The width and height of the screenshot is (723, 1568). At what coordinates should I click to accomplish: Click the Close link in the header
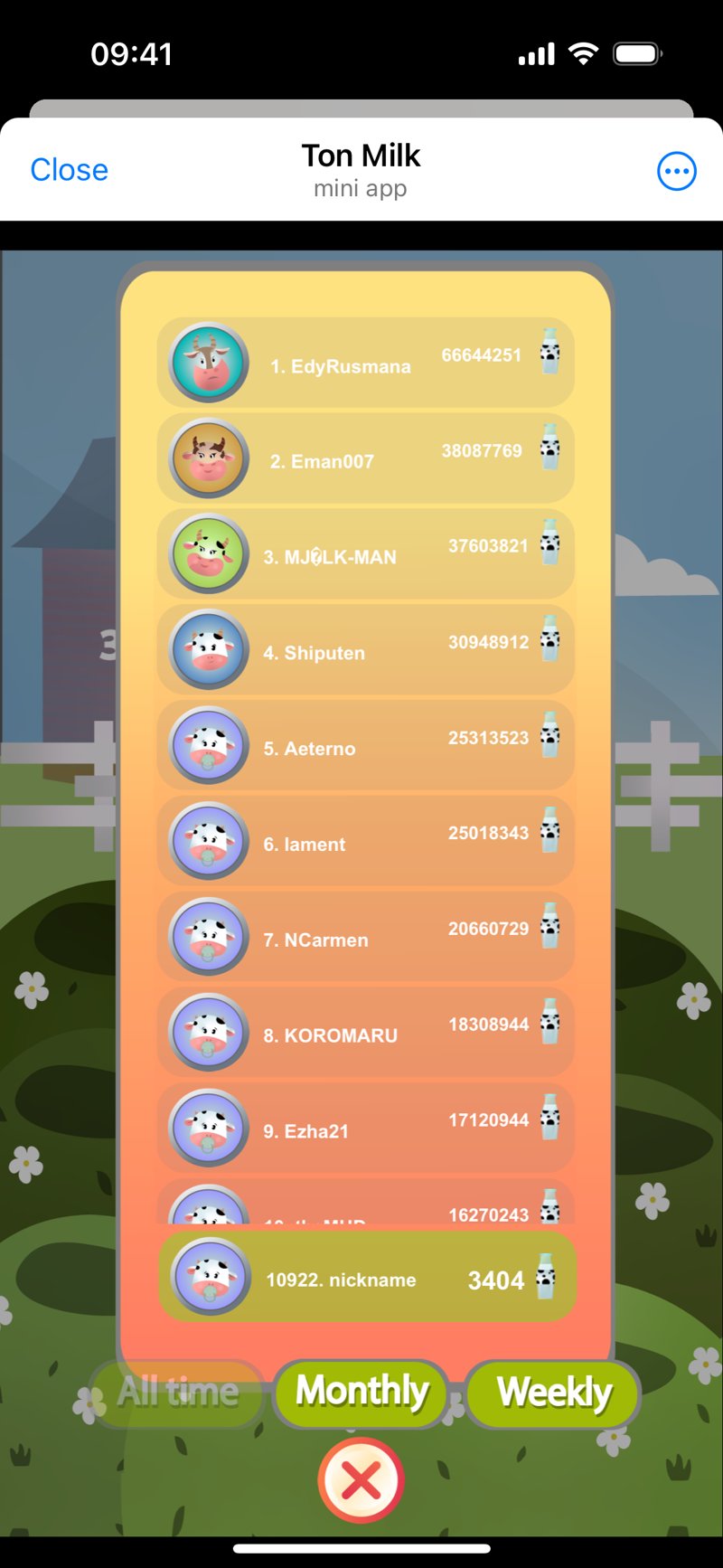point(69,170)
